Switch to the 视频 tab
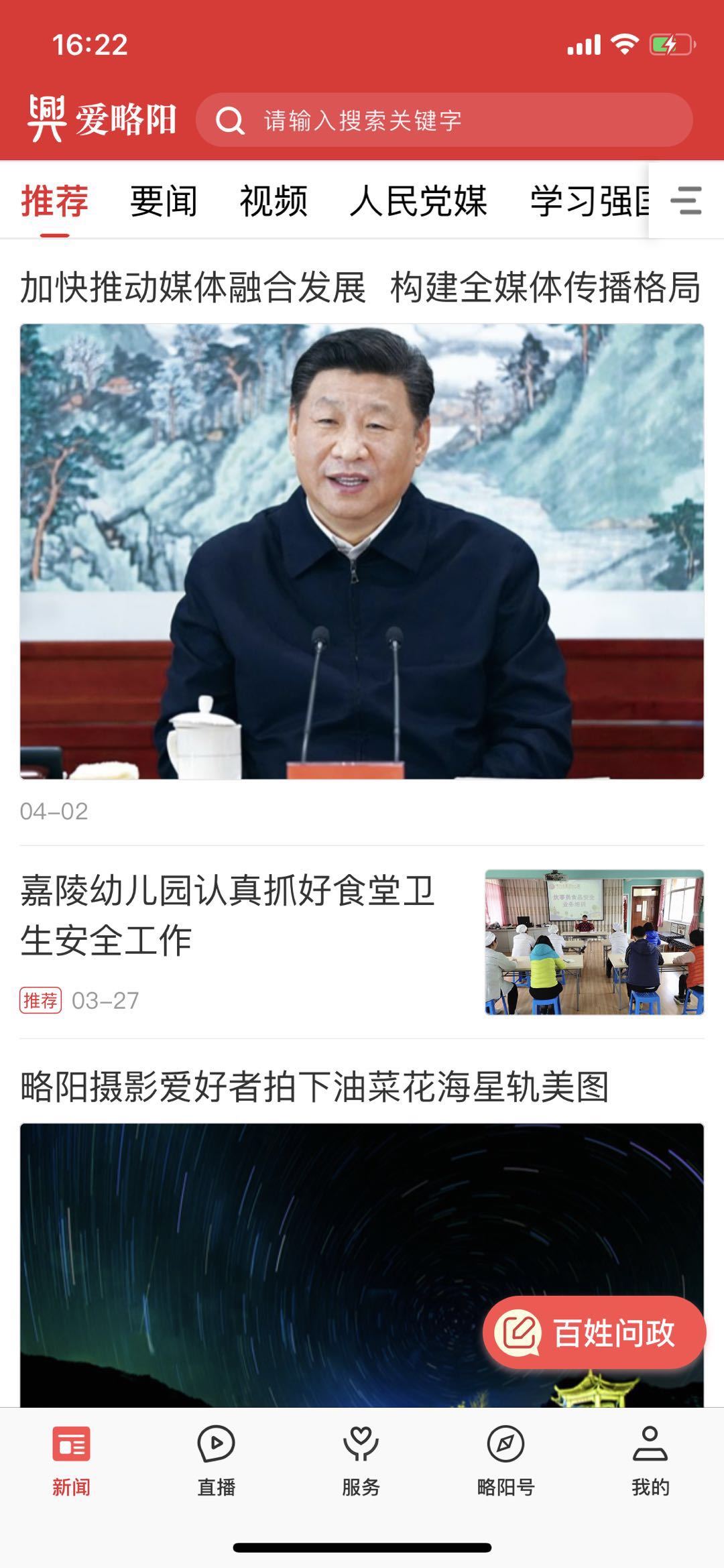Screen dimensions: 724x1568 pos(274,201)
